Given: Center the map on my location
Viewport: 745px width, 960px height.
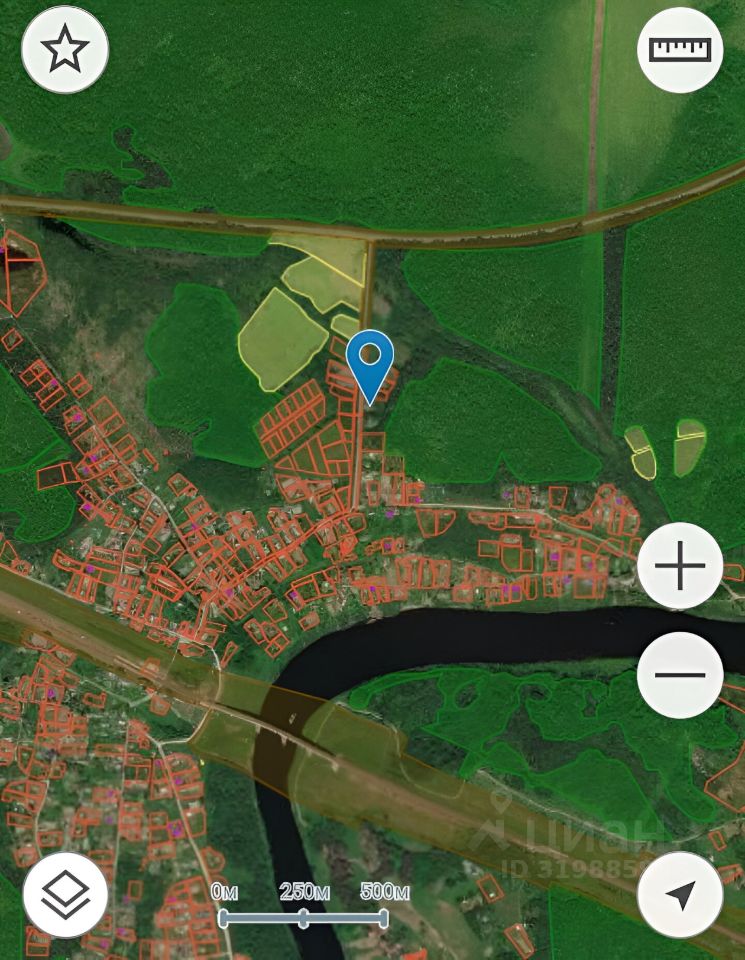Looking at the screenshot, I should [680, 894].
